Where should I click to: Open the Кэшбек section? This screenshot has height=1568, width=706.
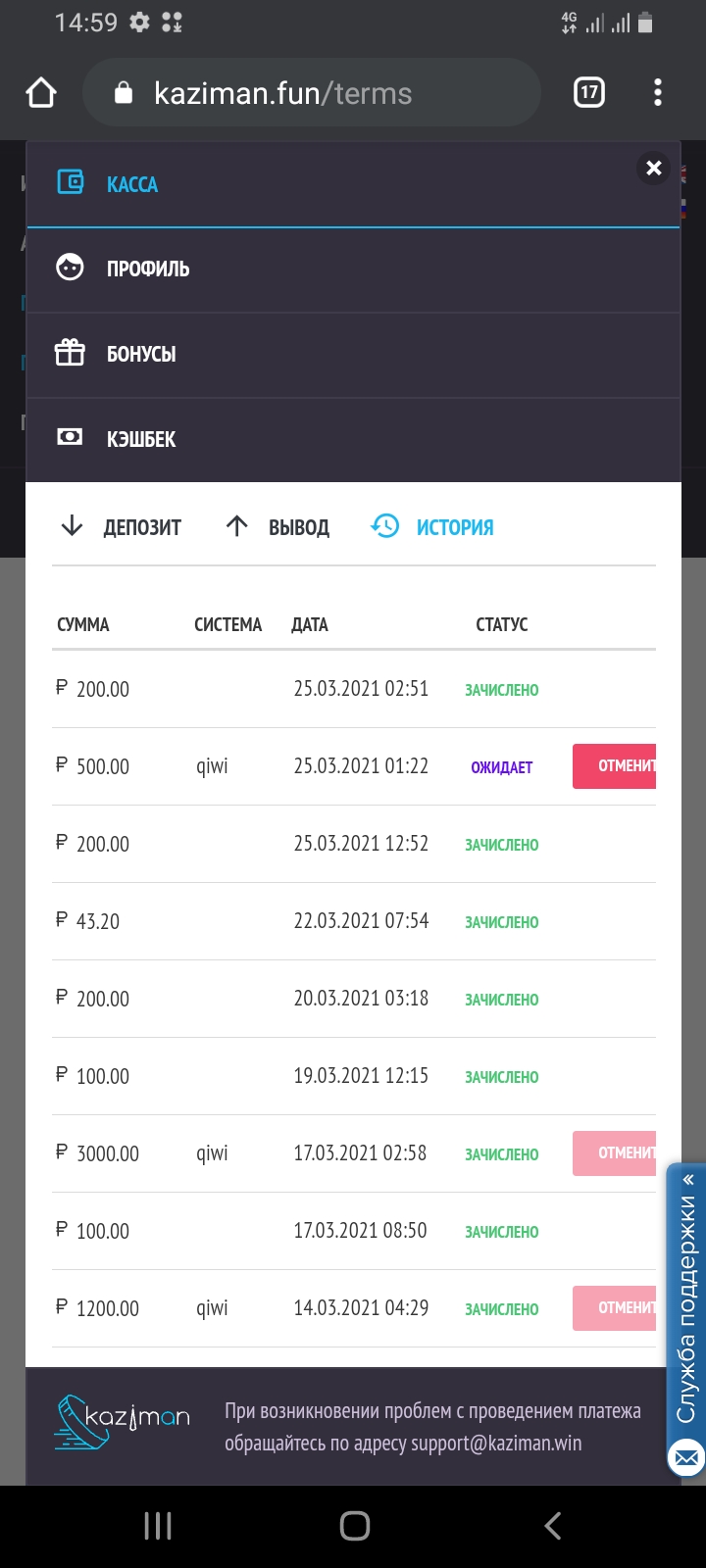[353, 439]
